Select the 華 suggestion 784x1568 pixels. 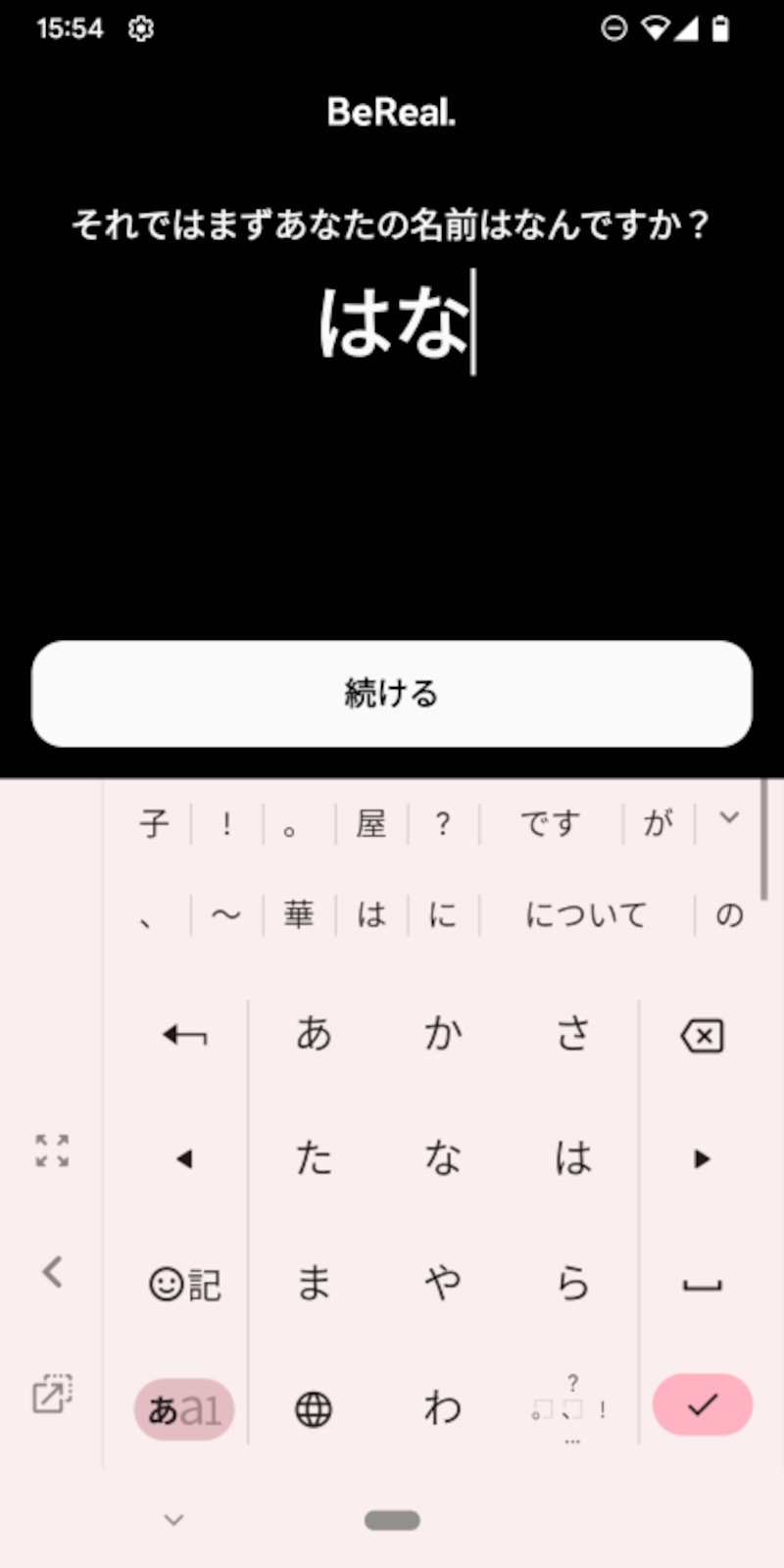(x=298, y=914)
